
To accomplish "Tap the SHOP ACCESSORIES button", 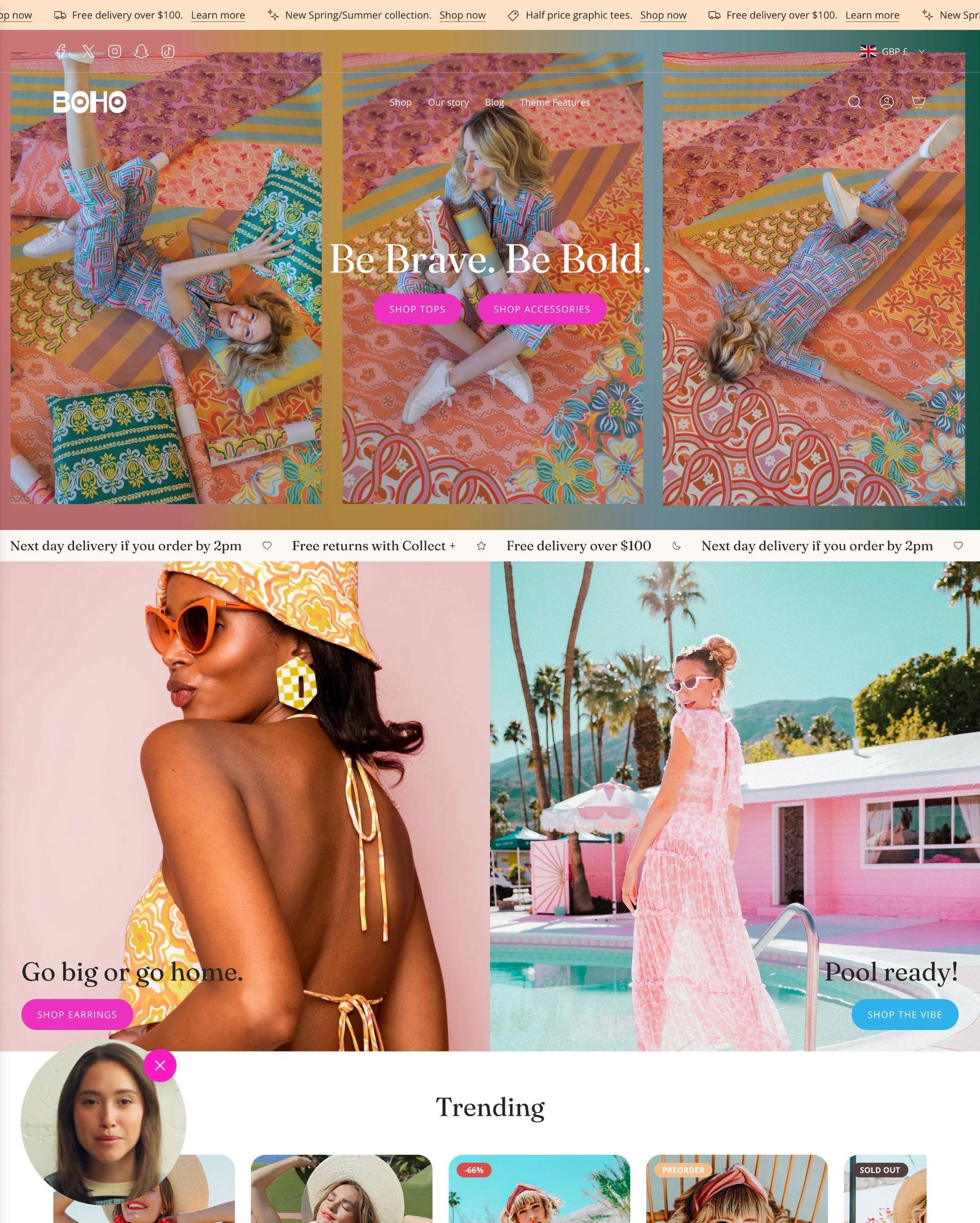I will tap(542, 309).
